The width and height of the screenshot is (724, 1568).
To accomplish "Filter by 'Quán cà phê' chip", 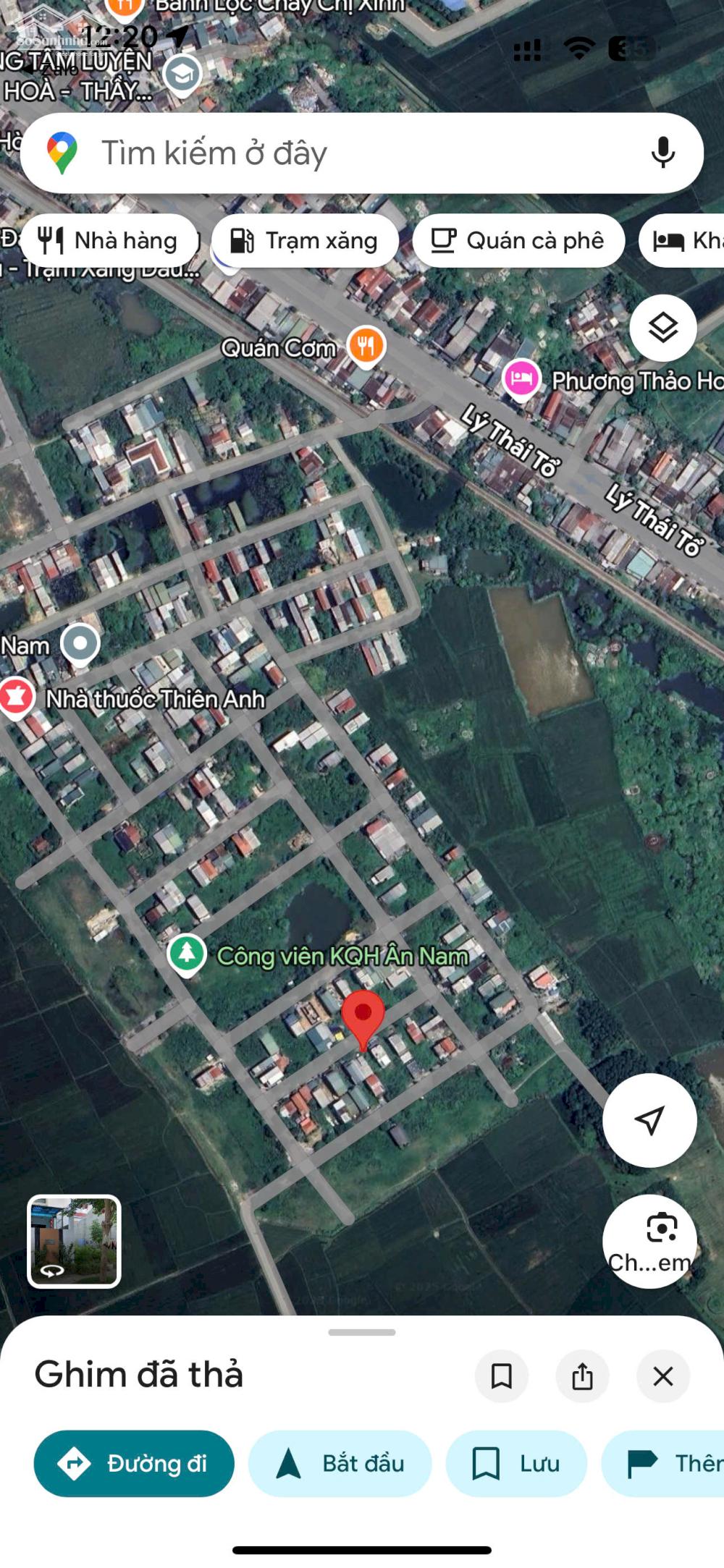I will pyautogui.click(x=518, y=241).
